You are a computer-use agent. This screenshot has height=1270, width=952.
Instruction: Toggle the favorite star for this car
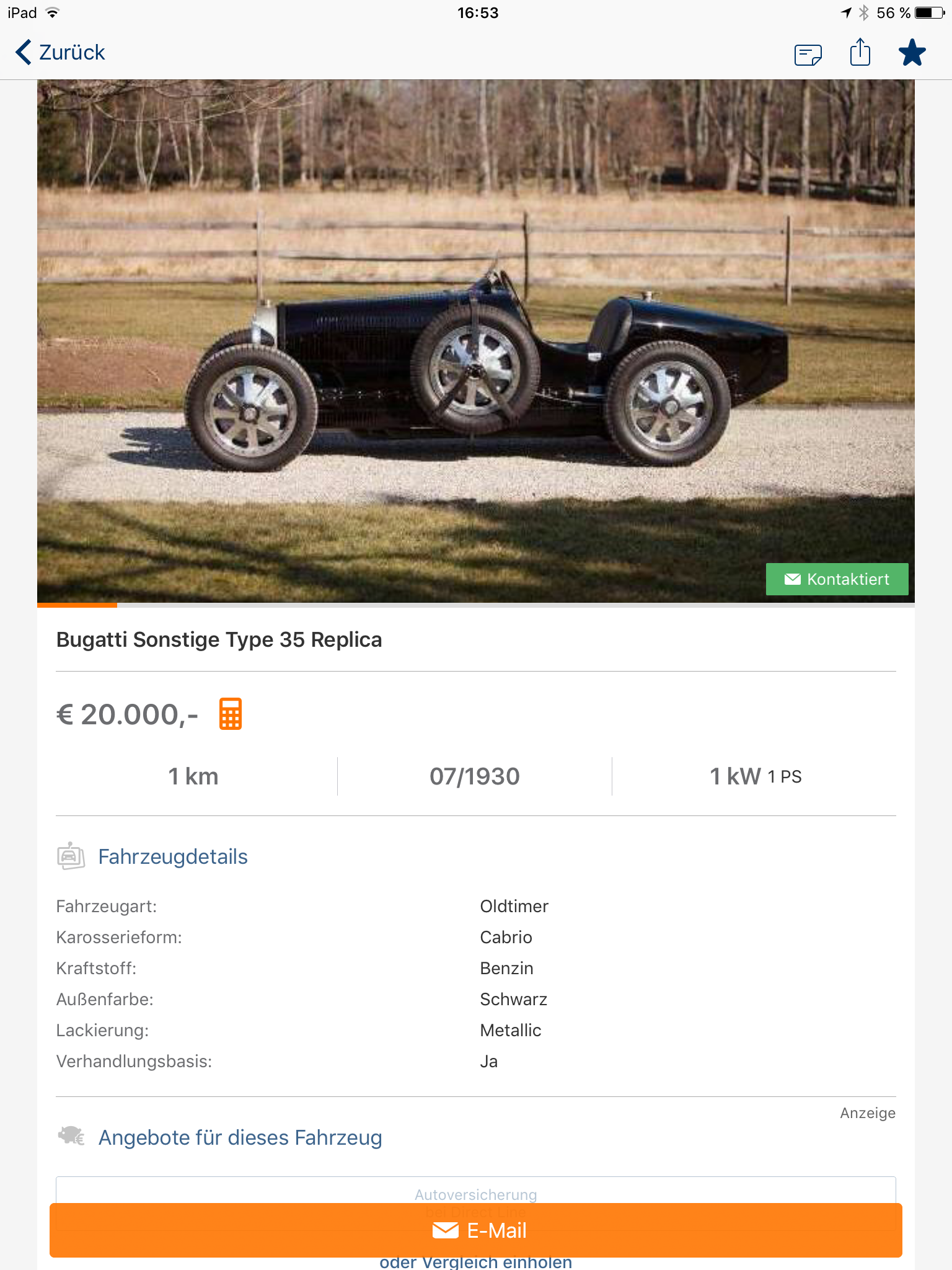pyautogui.click(x=912, y=53)
